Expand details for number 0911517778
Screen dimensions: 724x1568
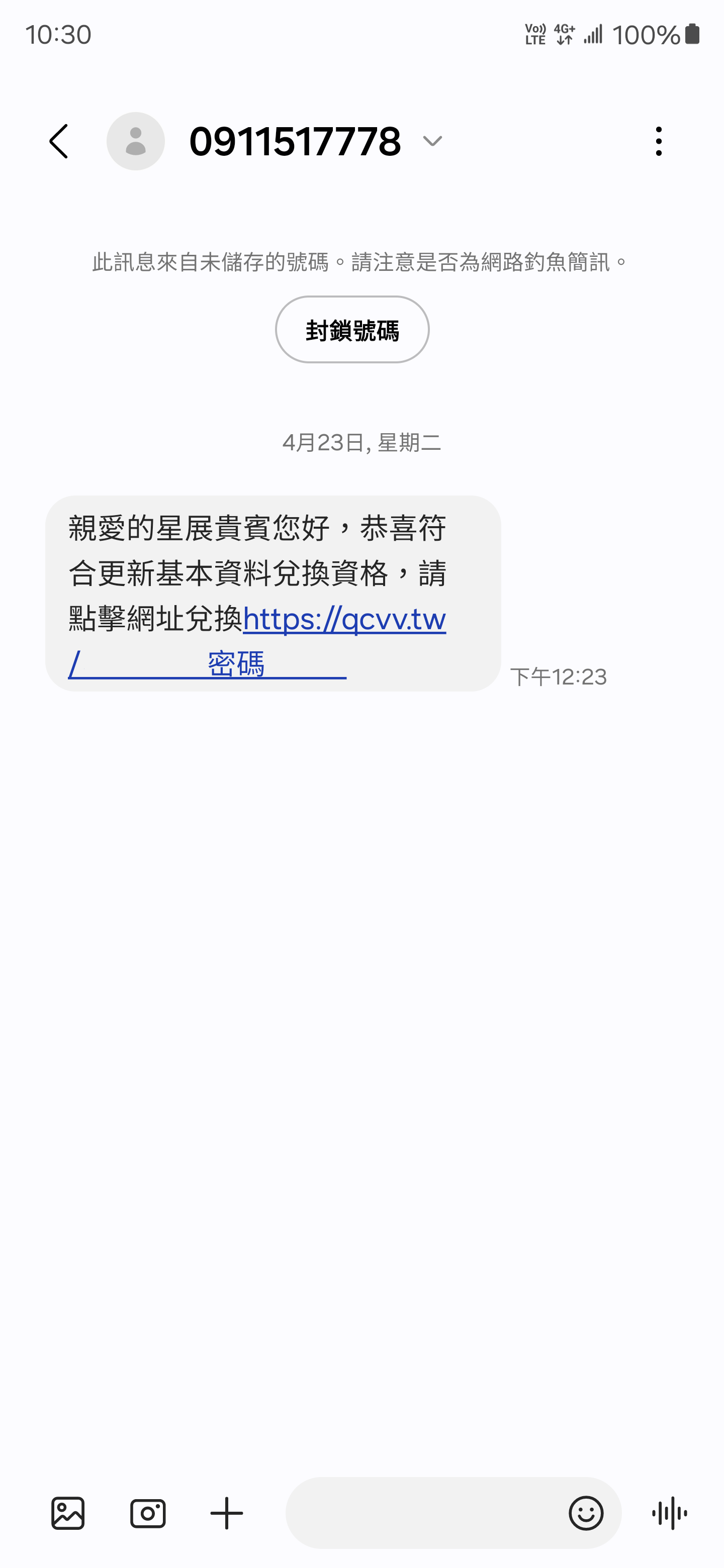432,141
